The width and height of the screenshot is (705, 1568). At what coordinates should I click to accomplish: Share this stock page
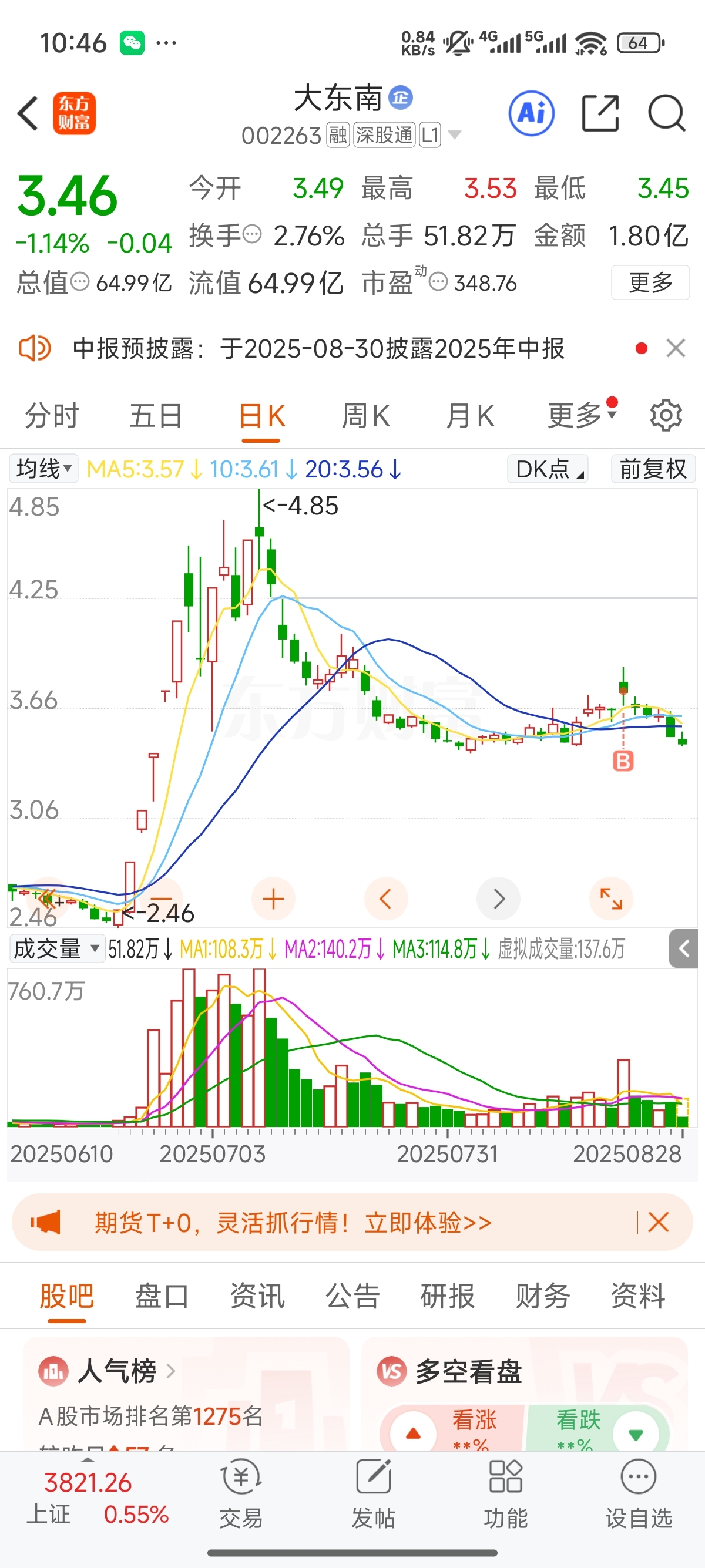pos(600,113)
